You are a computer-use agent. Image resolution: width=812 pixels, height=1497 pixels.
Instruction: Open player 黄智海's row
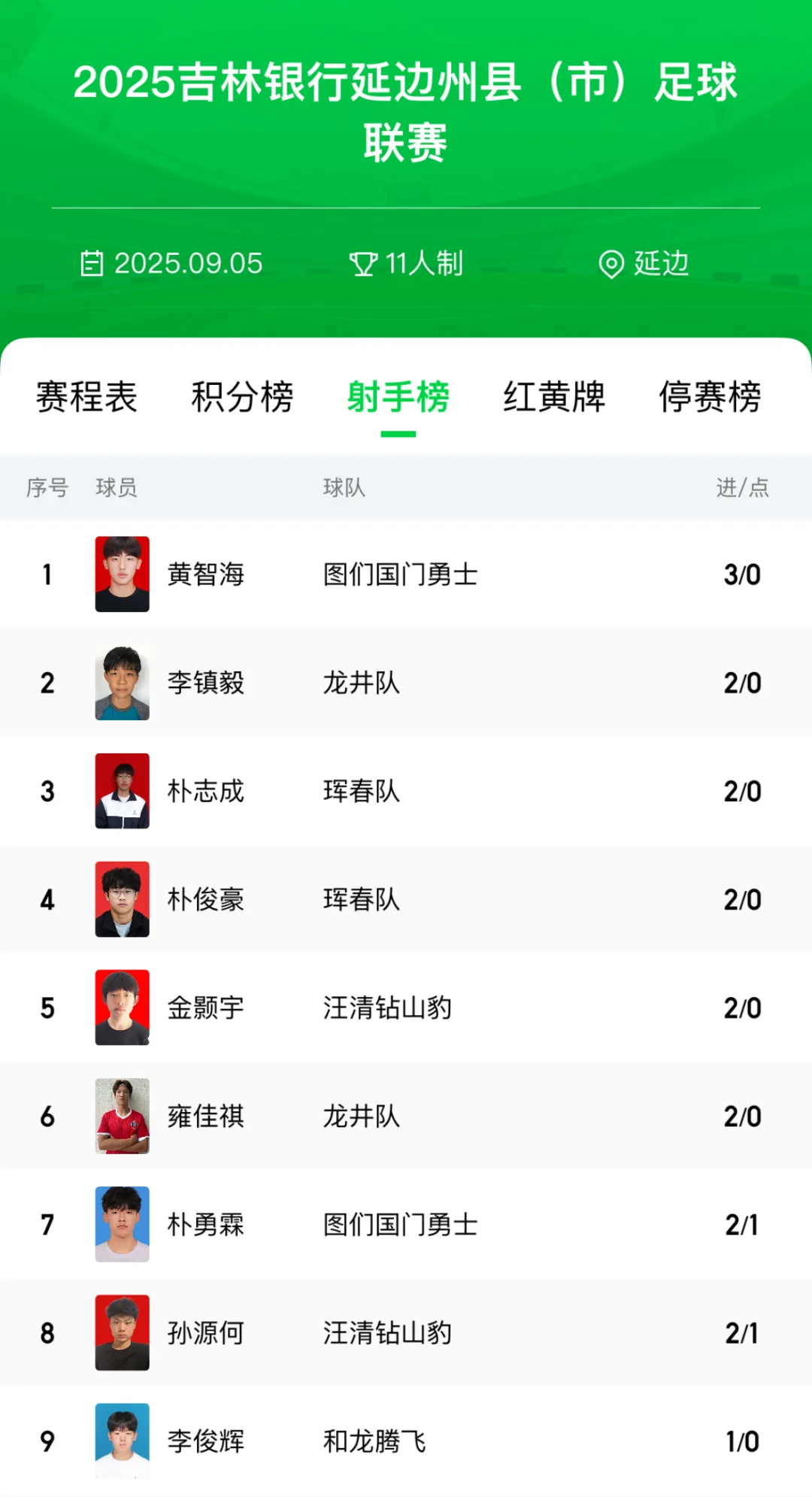[406, 574]
